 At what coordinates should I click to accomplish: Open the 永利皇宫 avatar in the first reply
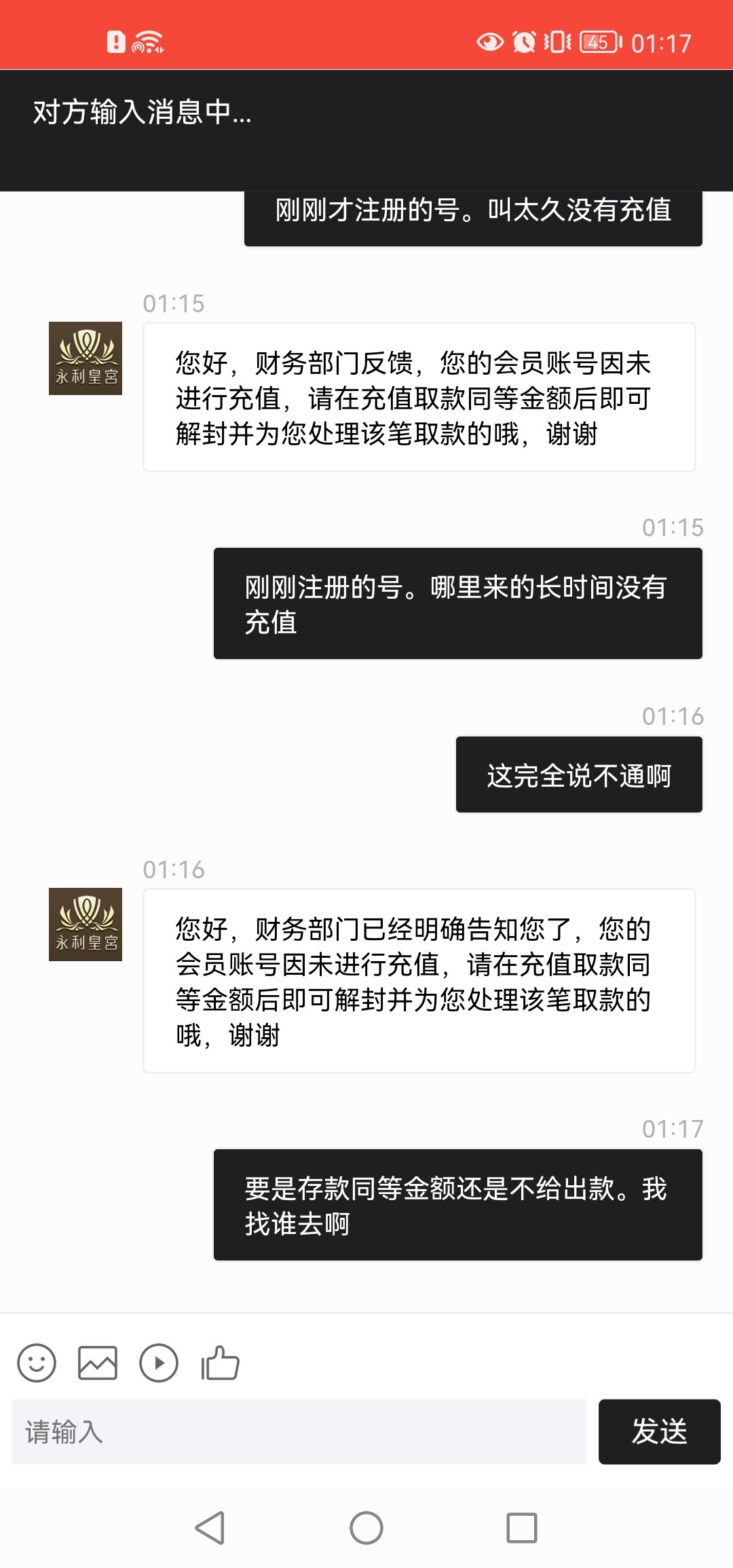click(x=86, y=360)
